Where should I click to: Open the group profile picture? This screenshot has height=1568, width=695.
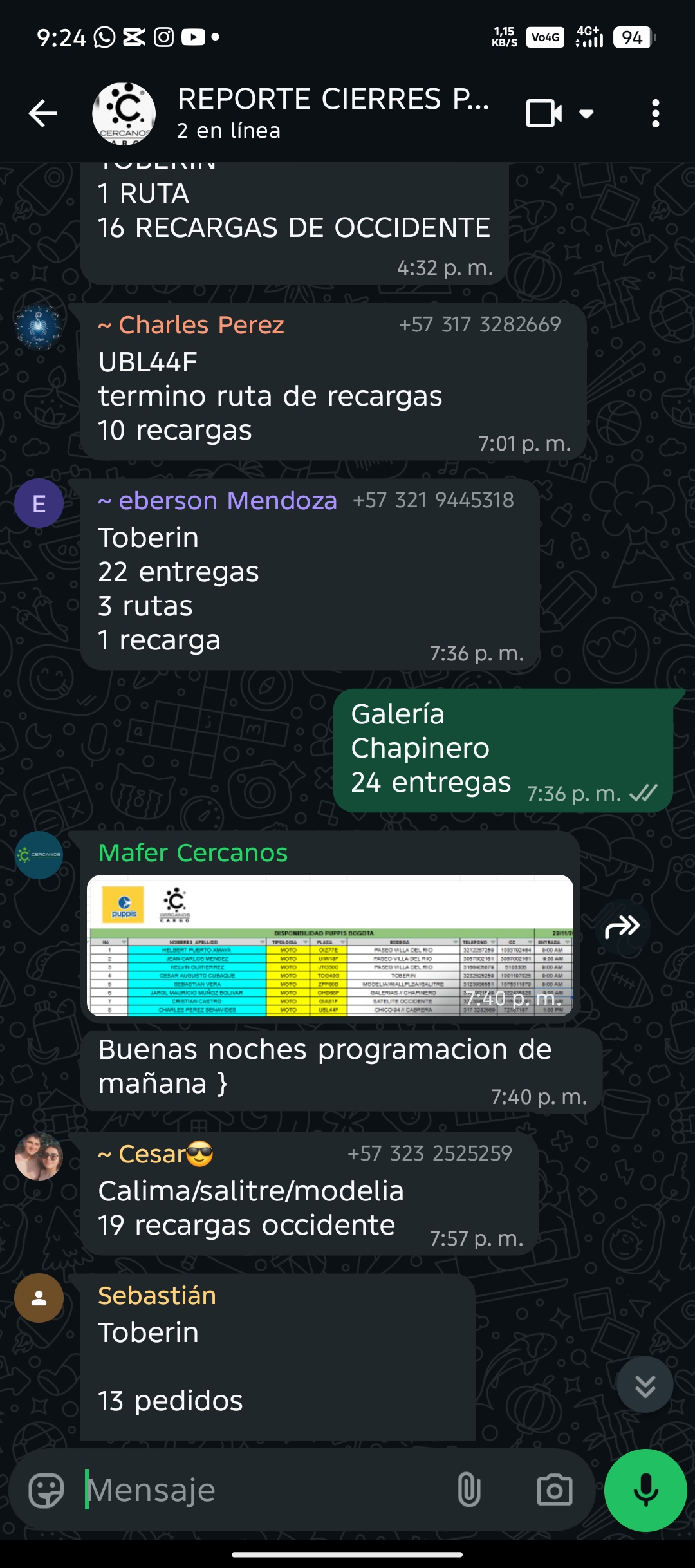click(x=124, y=114)
